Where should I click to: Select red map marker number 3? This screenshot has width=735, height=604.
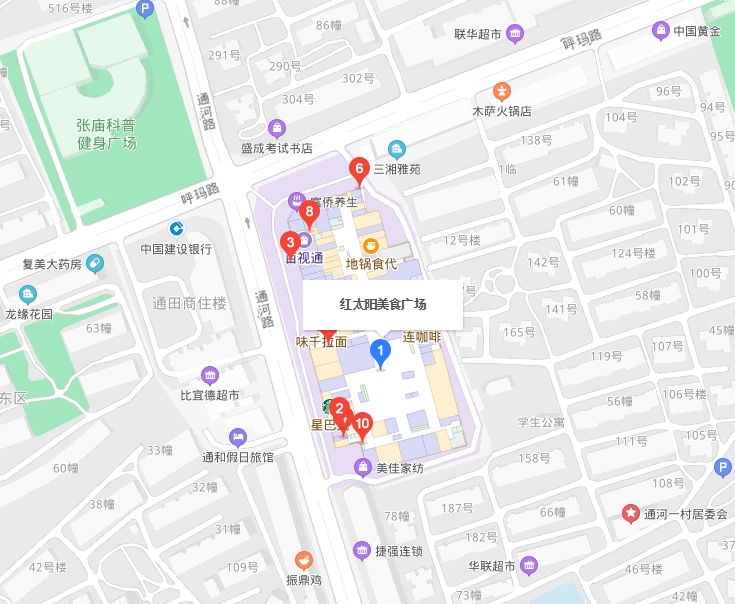point(290,245)
